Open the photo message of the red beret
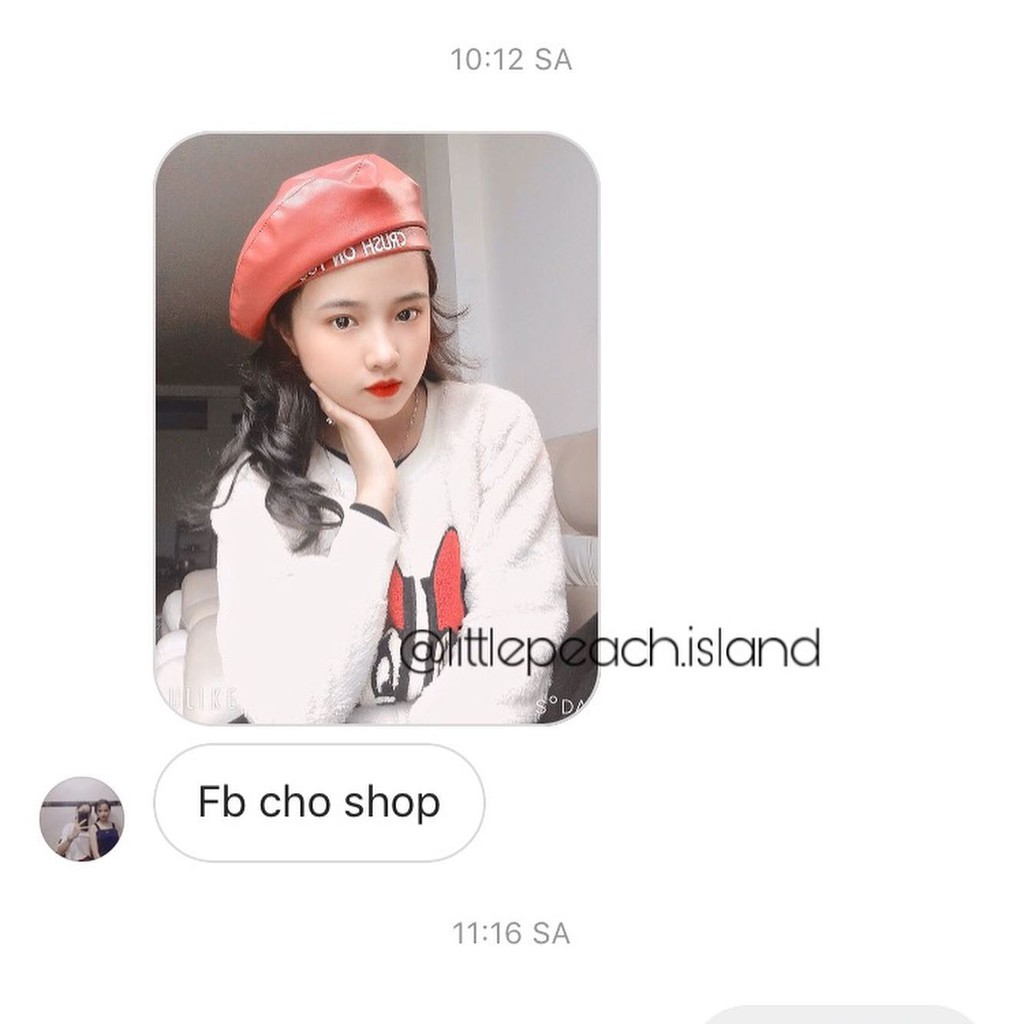The image size is (1024, 1024). (377, 428)
